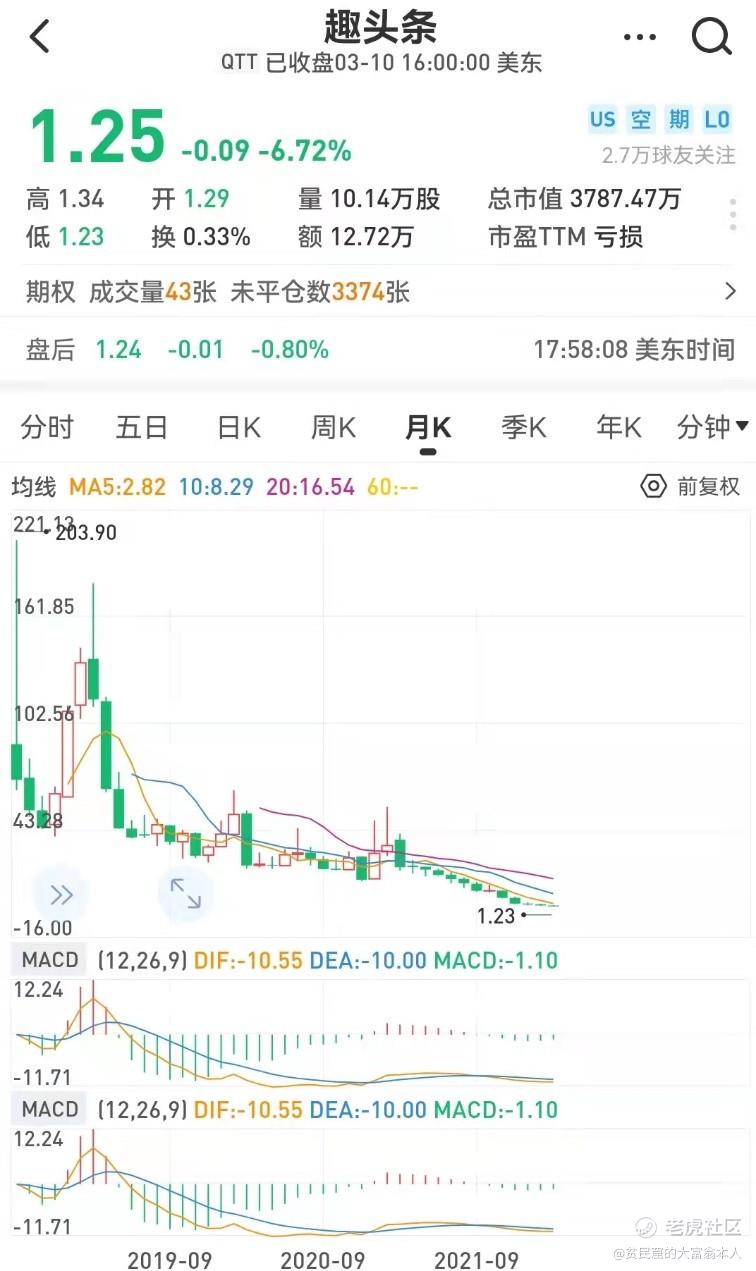
Task: Switch to the 分时 chart tab
Action: (47, 428)
